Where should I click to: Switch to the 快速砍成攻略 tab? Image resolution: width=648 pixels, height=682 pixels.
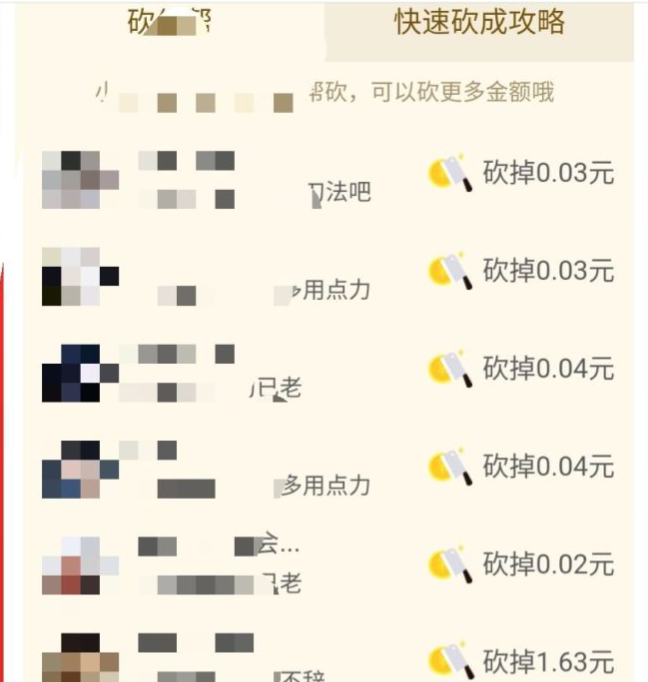(x=479, y=24)
